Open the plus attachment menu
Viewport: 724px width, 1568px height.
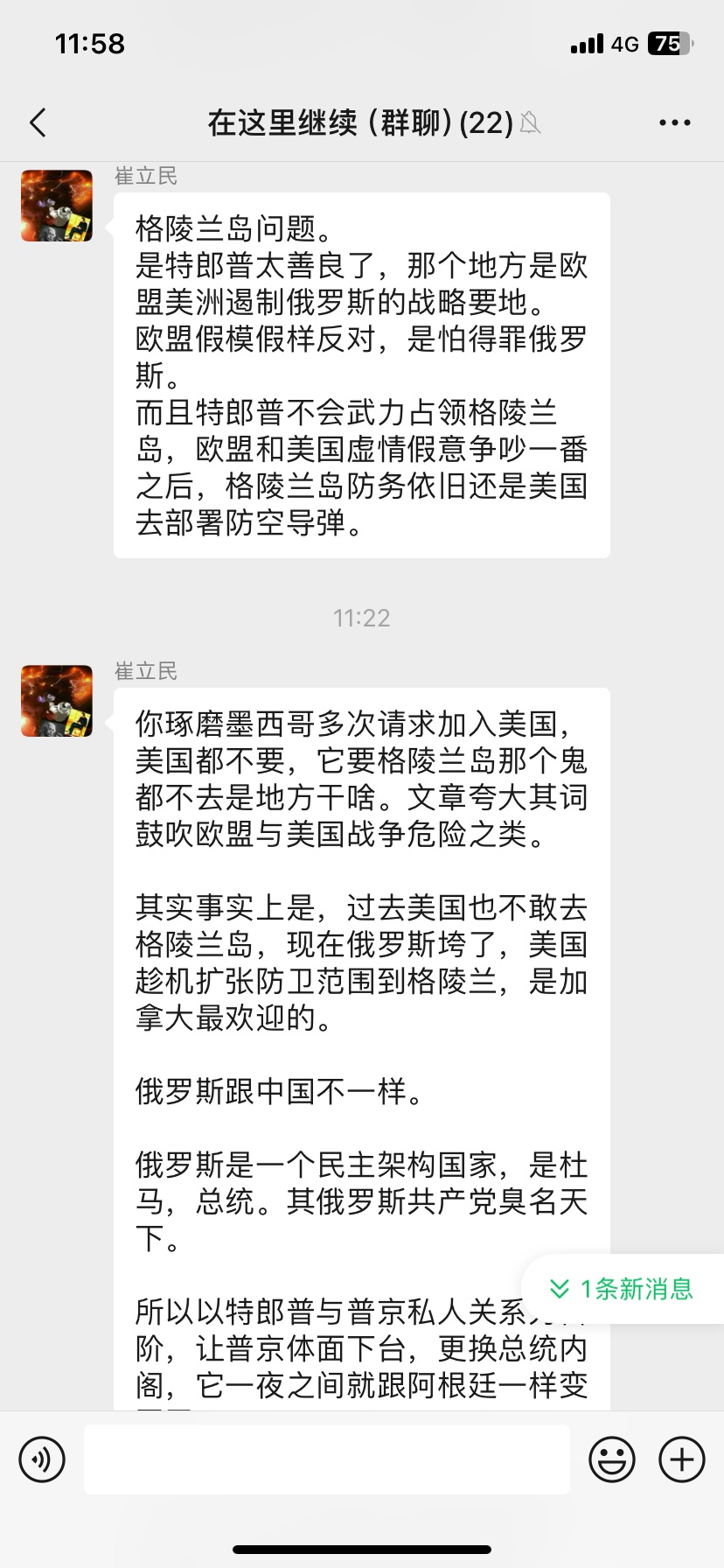point(682,1459)
